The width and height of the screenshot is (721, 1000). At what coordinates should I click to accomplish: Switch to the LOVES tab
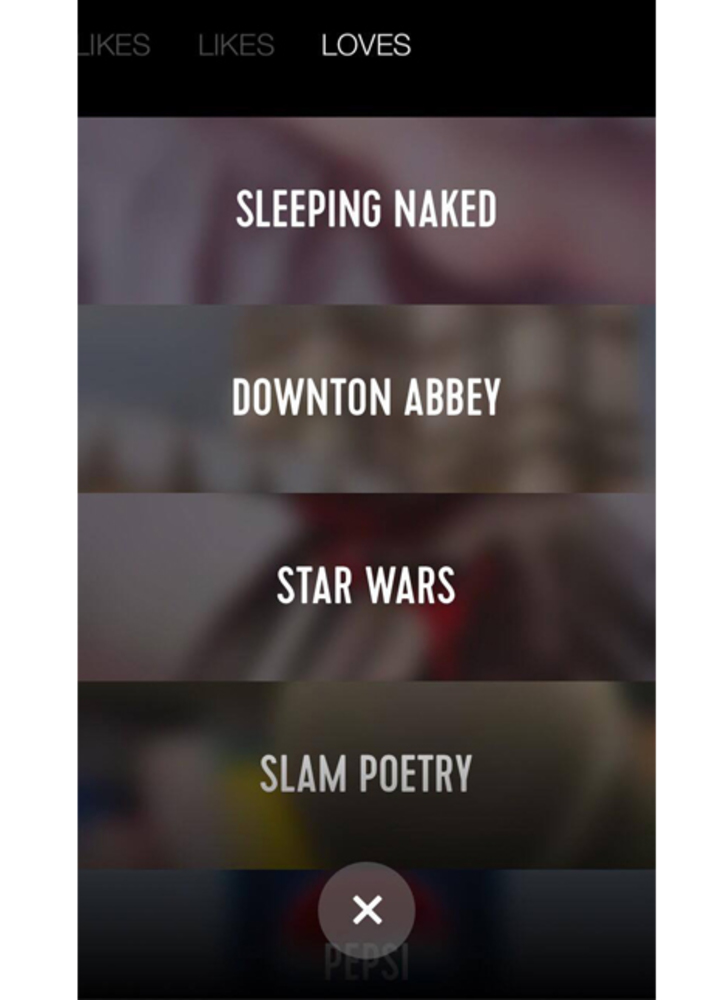365,45
